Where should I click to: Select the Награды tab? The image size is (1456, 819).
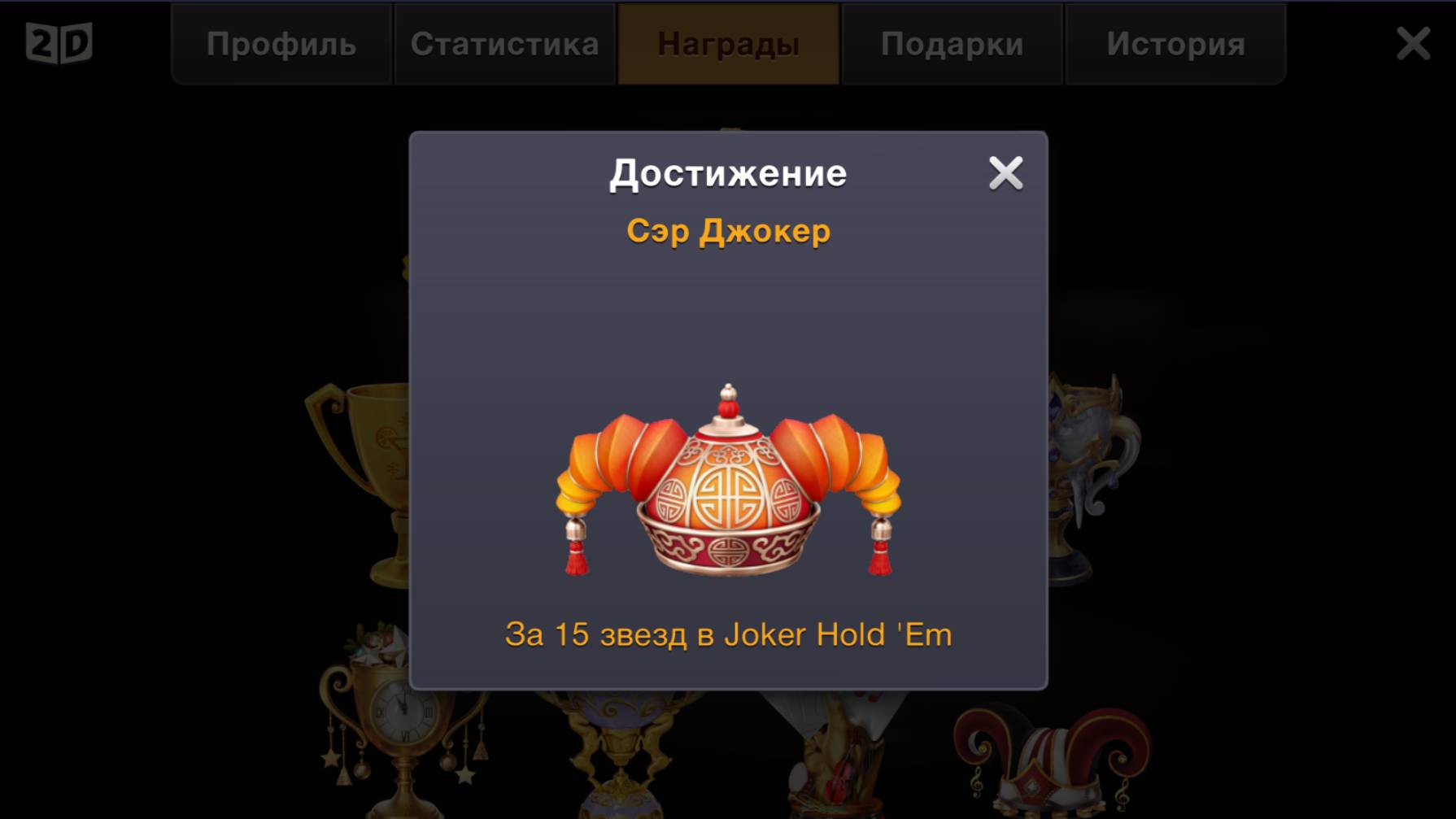tap(728, 44)
